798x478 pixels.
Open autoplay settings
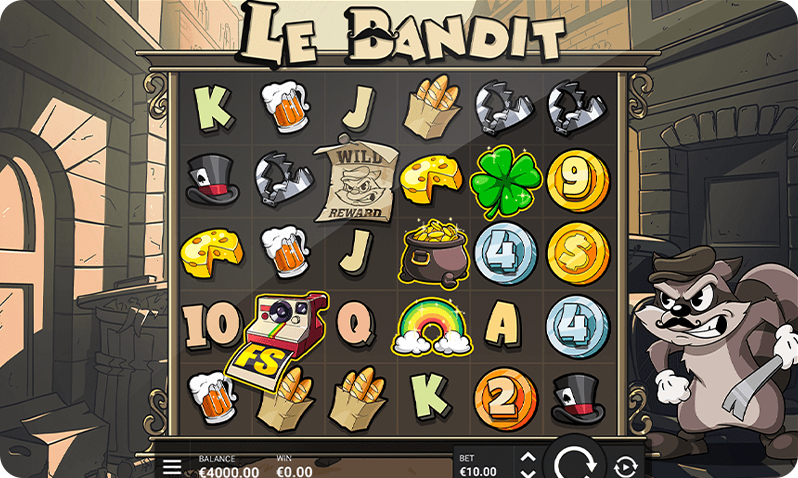coord(626,466)
